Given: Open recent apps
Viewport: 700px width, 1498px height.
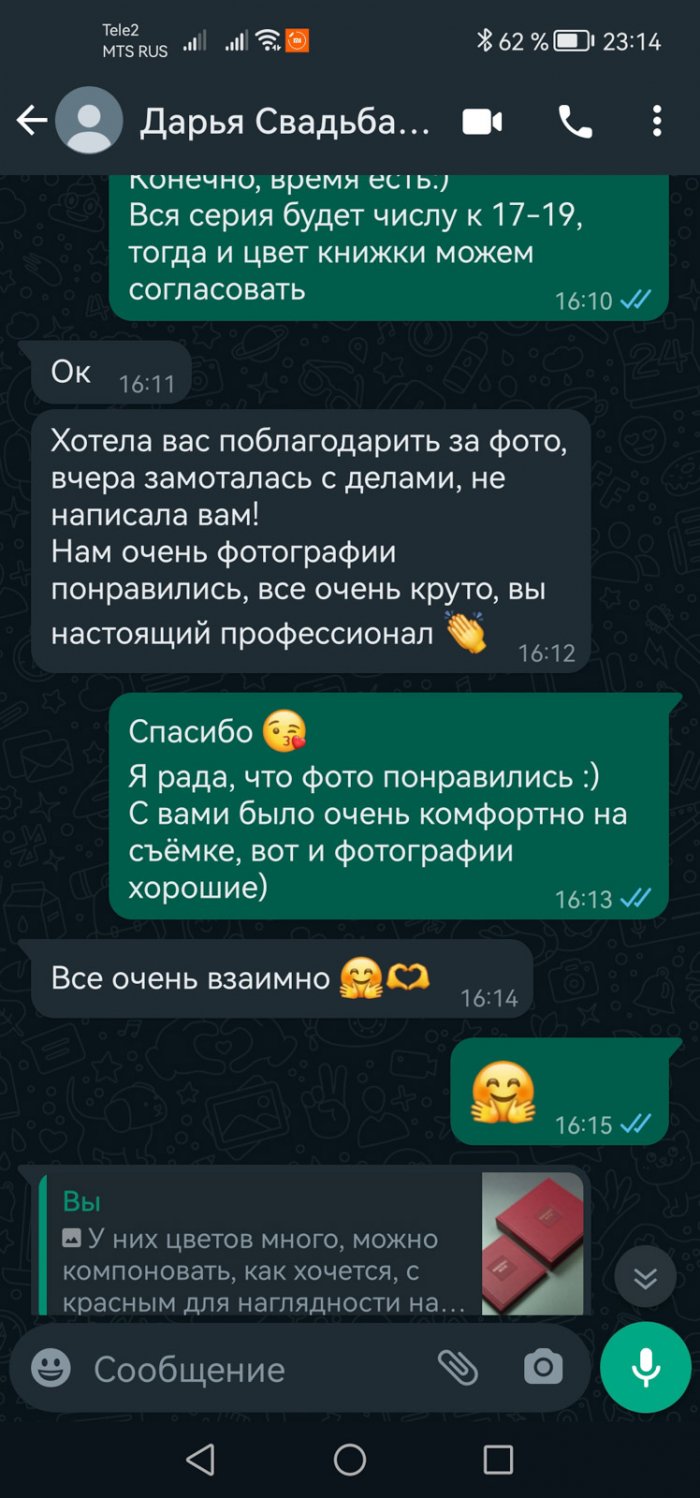Looking at the screenshot, I should tap(498, 1459).
